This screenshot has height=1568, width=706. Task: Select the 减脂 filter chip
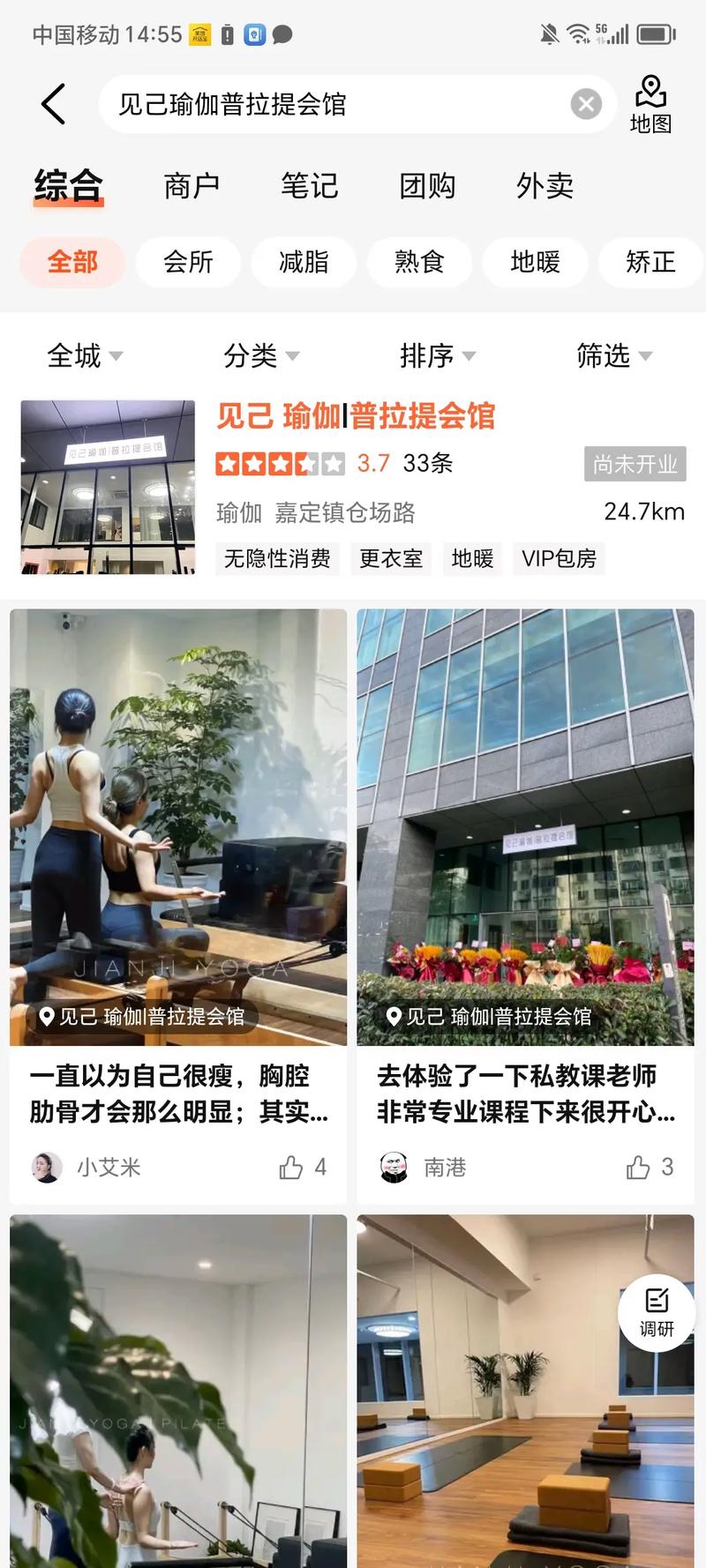(304, 262)
